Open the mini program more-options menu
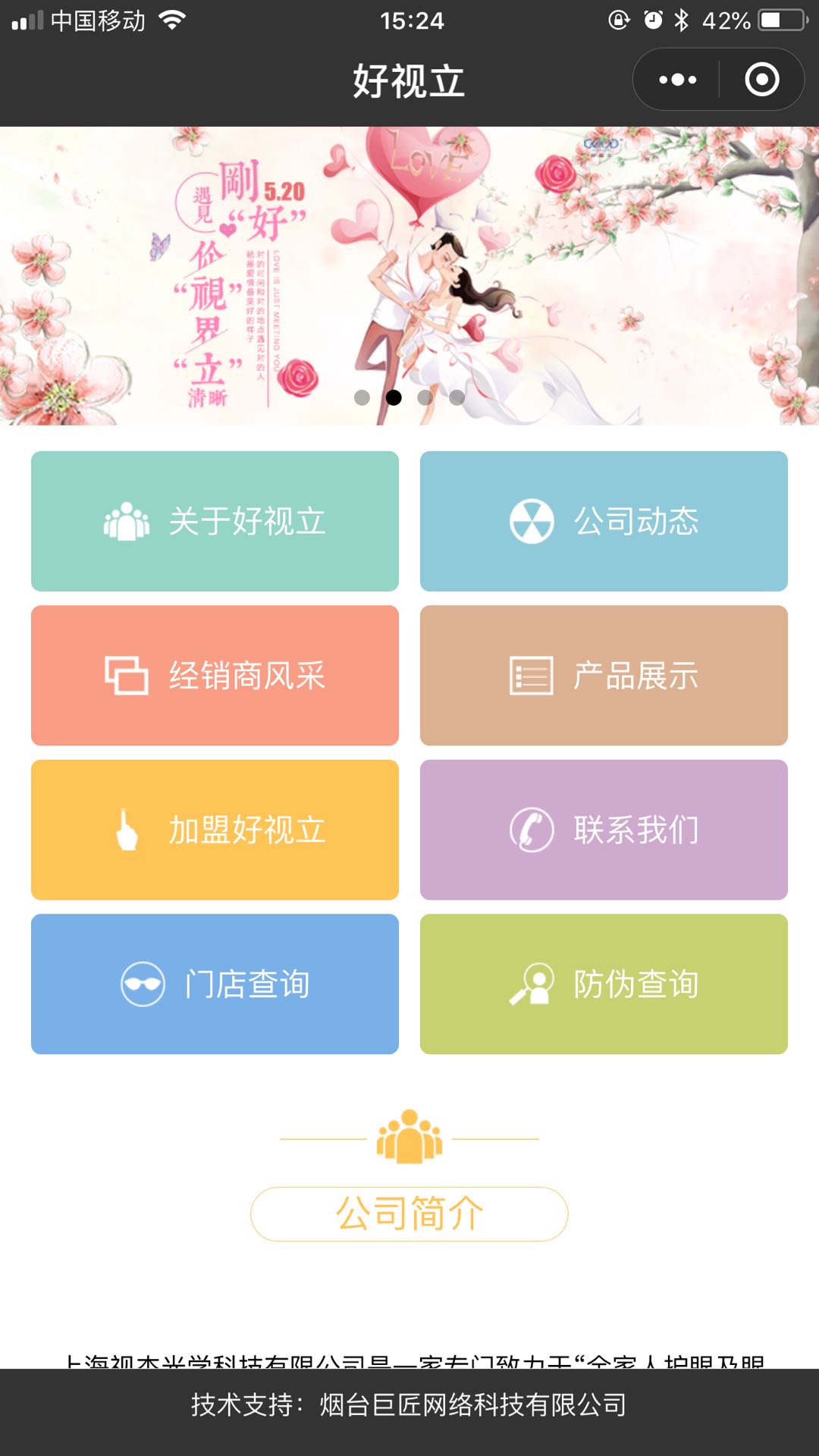 click(677, 80)
